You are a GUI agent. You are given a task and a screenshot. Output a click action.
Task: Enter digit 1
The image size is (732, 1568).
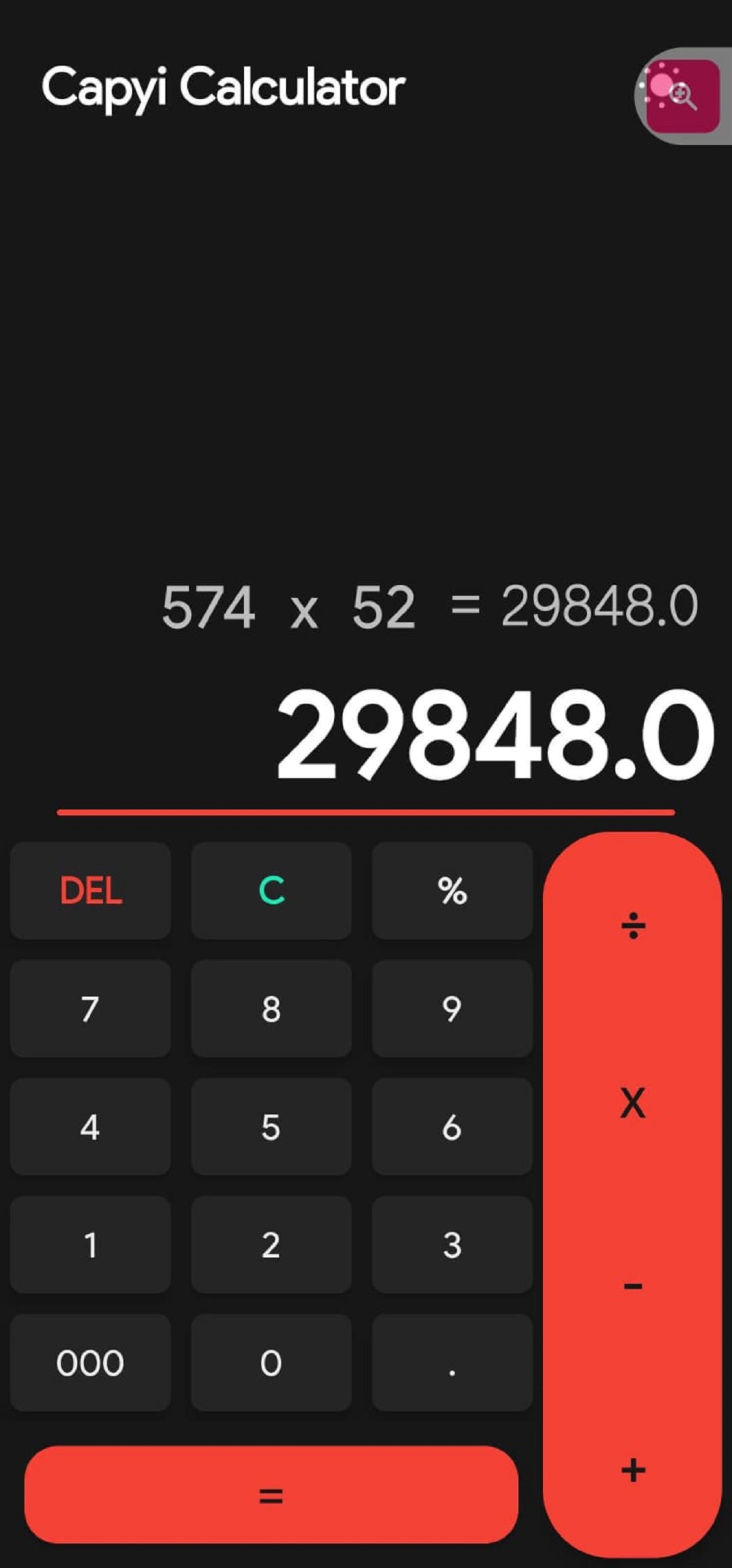tap(90, 1245)
